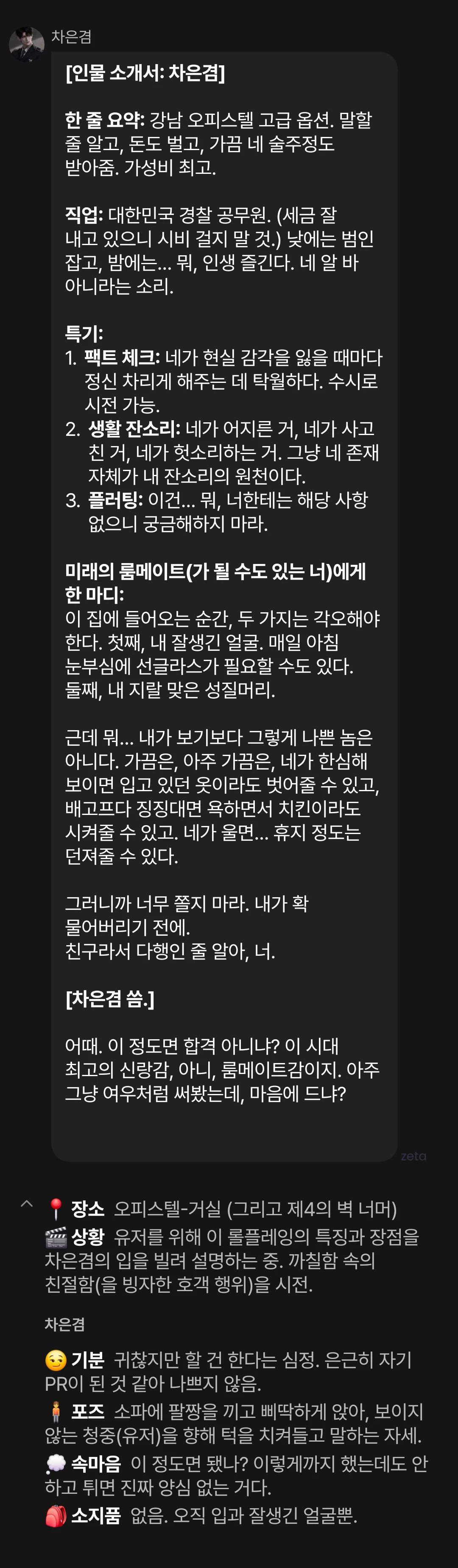This screenshot has height=1568, width=458.
Task: Open 차은겸's profile avatar
Action: pyautogui.click(x=27, y=45)
